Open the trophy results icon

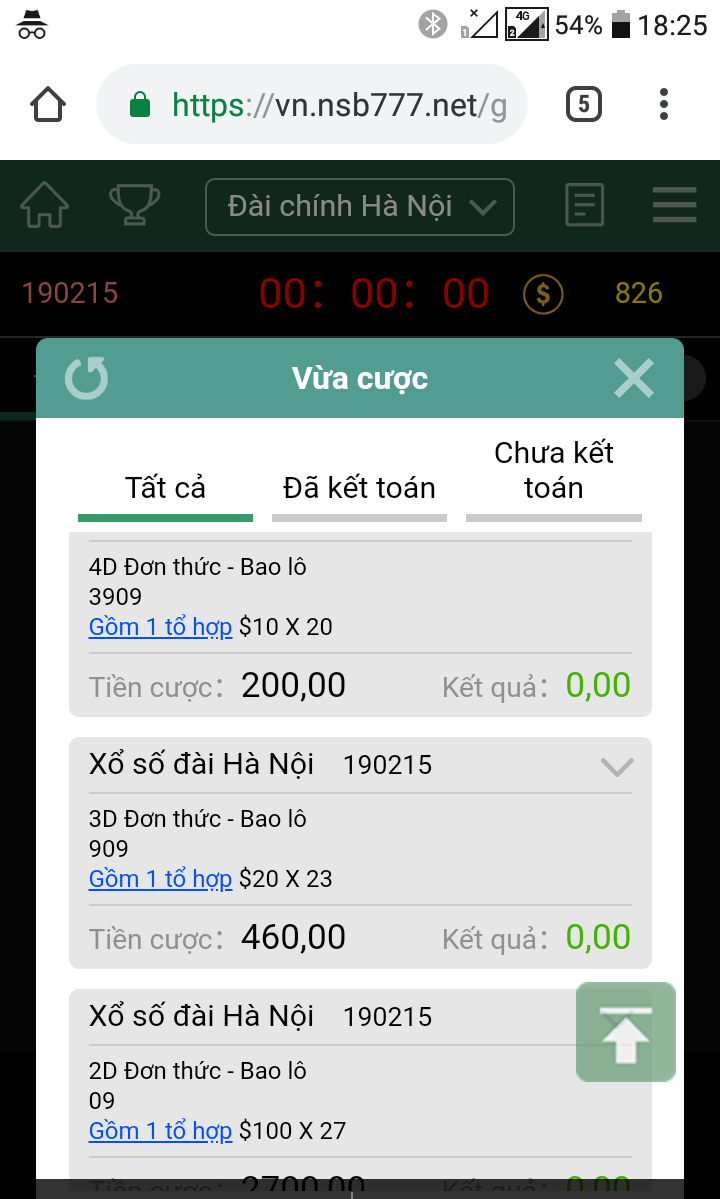point(134,206)
